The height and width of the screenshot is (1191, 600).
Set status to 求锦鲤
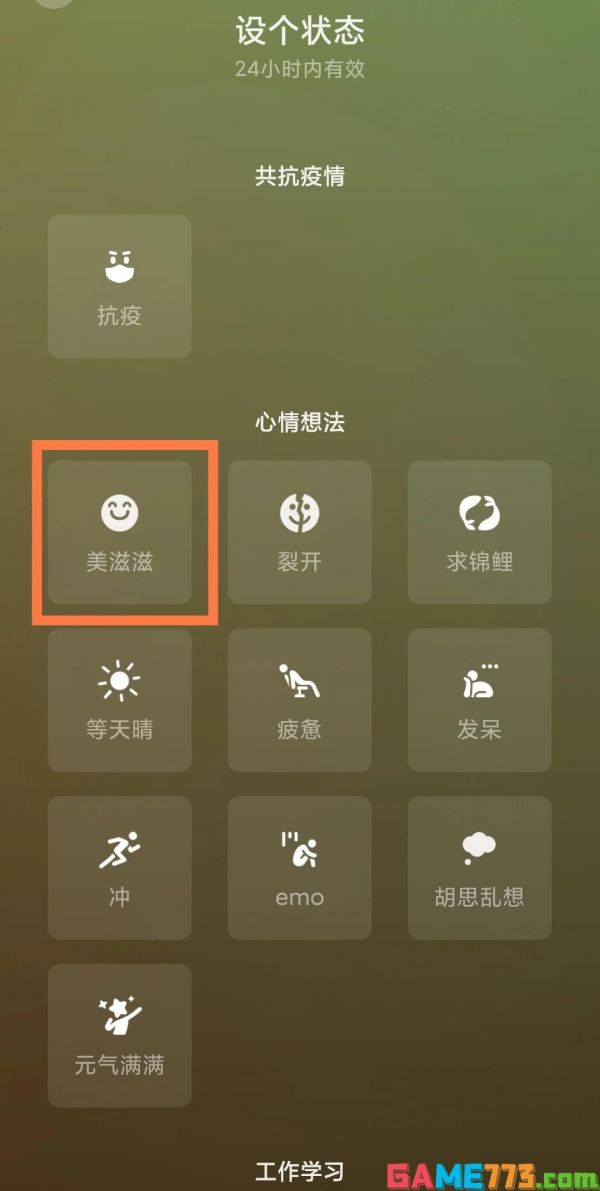coord(479,532)
